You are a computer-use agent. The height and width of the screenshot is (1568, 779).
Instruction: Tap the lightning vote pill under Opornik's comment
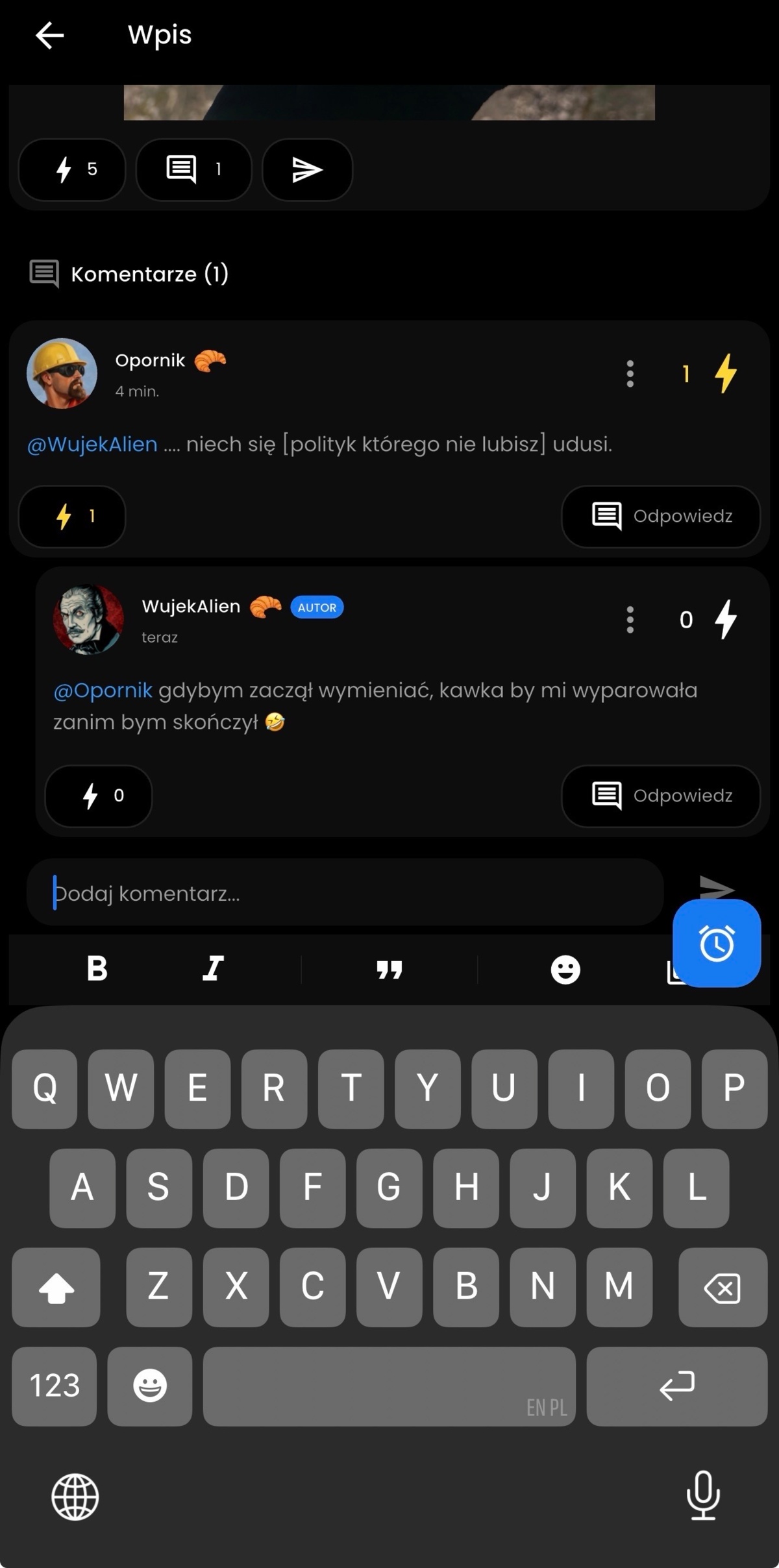[72, 517]
